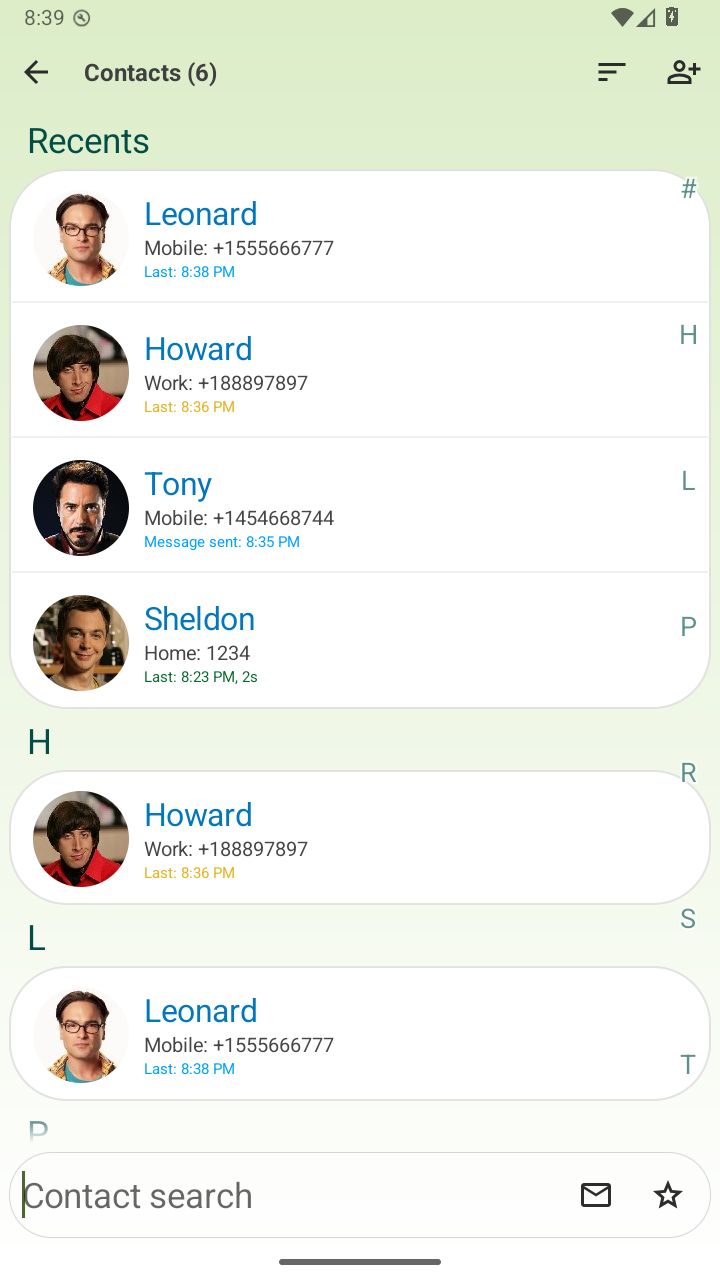Select Leonard in the L section

pyautogui.click(x=300, y=1032)
